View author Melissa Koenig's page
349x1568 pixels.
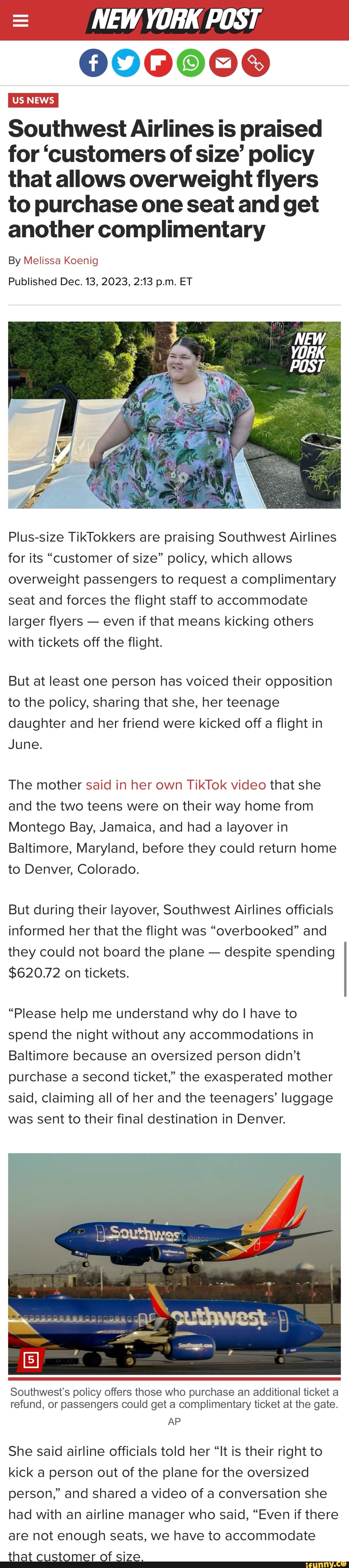(60, 261)
